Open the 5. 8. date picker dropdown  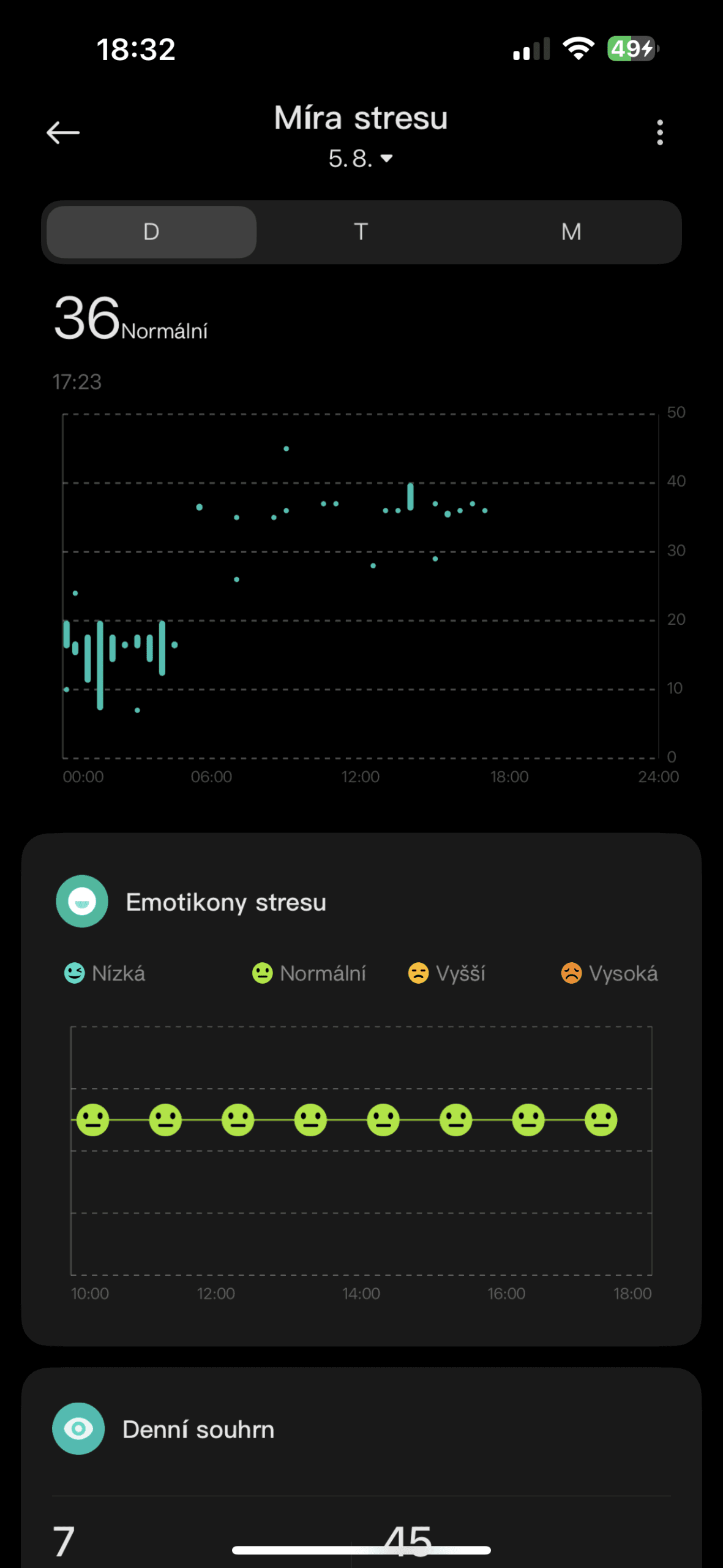click(x=361, y=159)
